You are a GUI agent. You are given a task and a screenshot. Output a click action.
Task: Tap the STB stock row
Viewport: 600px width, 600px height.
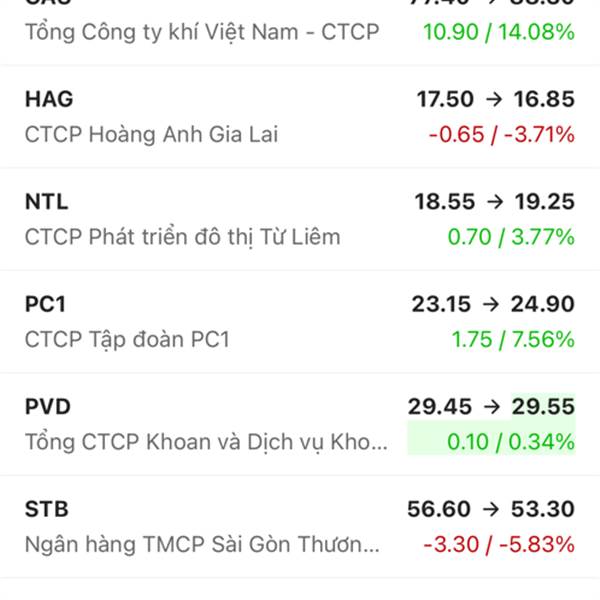(300, 527)
